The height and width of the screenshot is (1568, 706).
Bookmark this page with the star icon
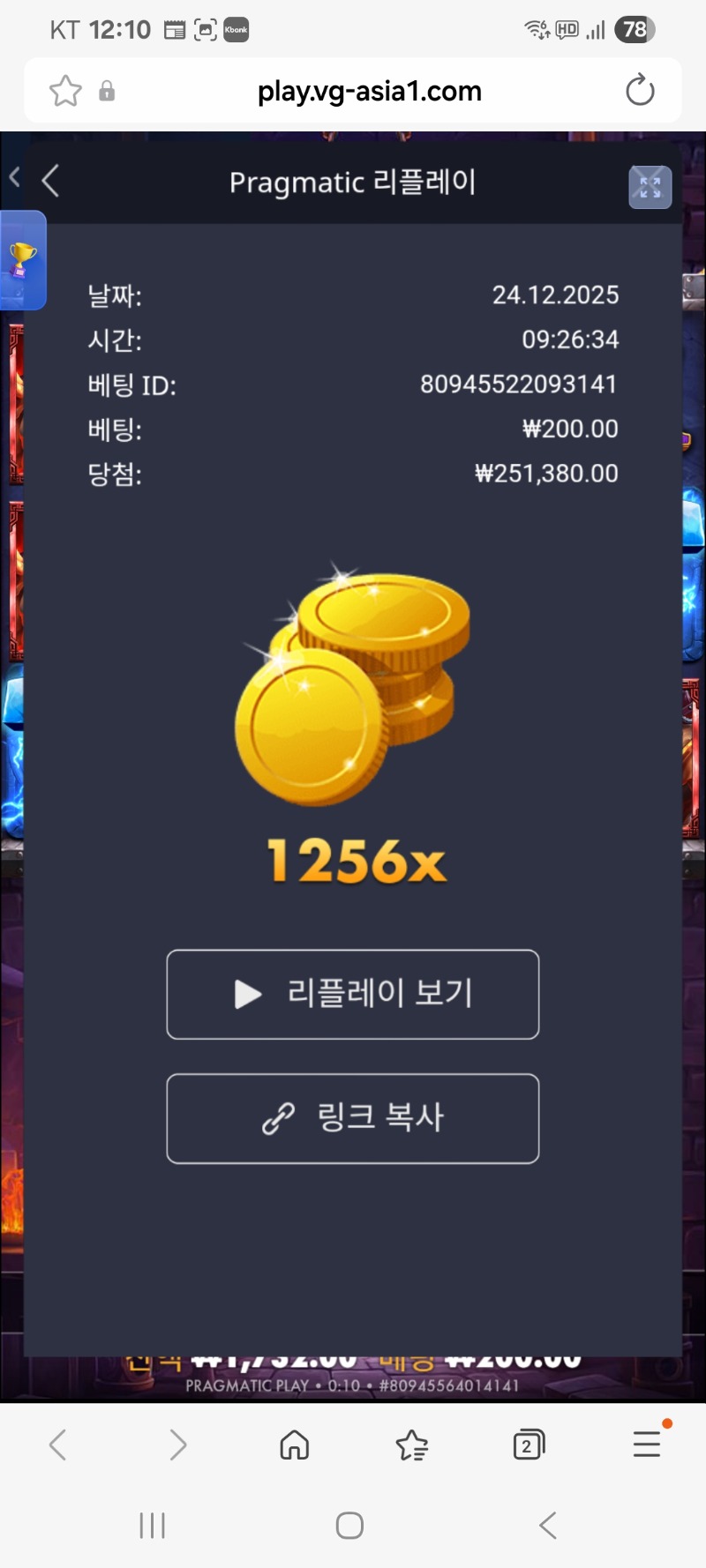coord(65,91)
